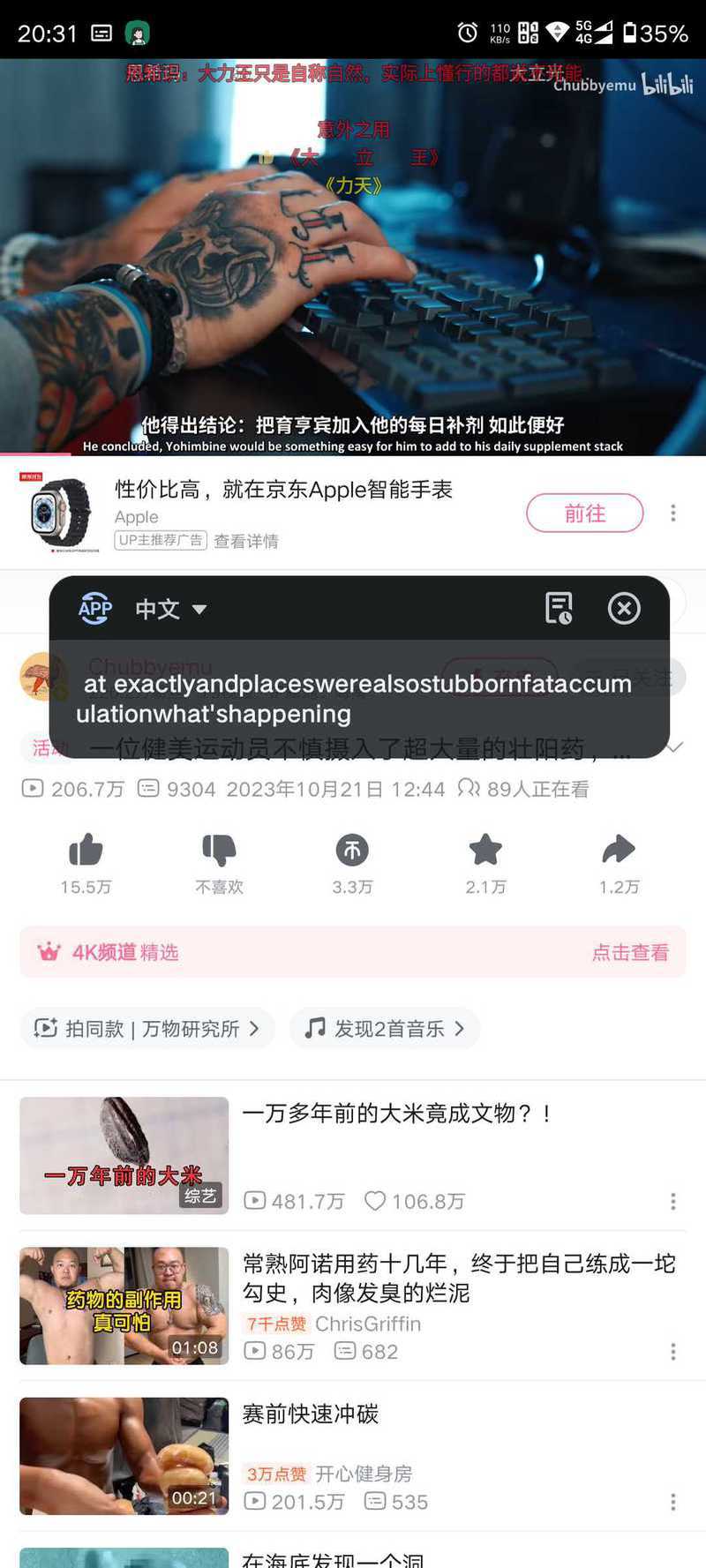
Task: Favorite the video with the star icon
Action: 485,851
